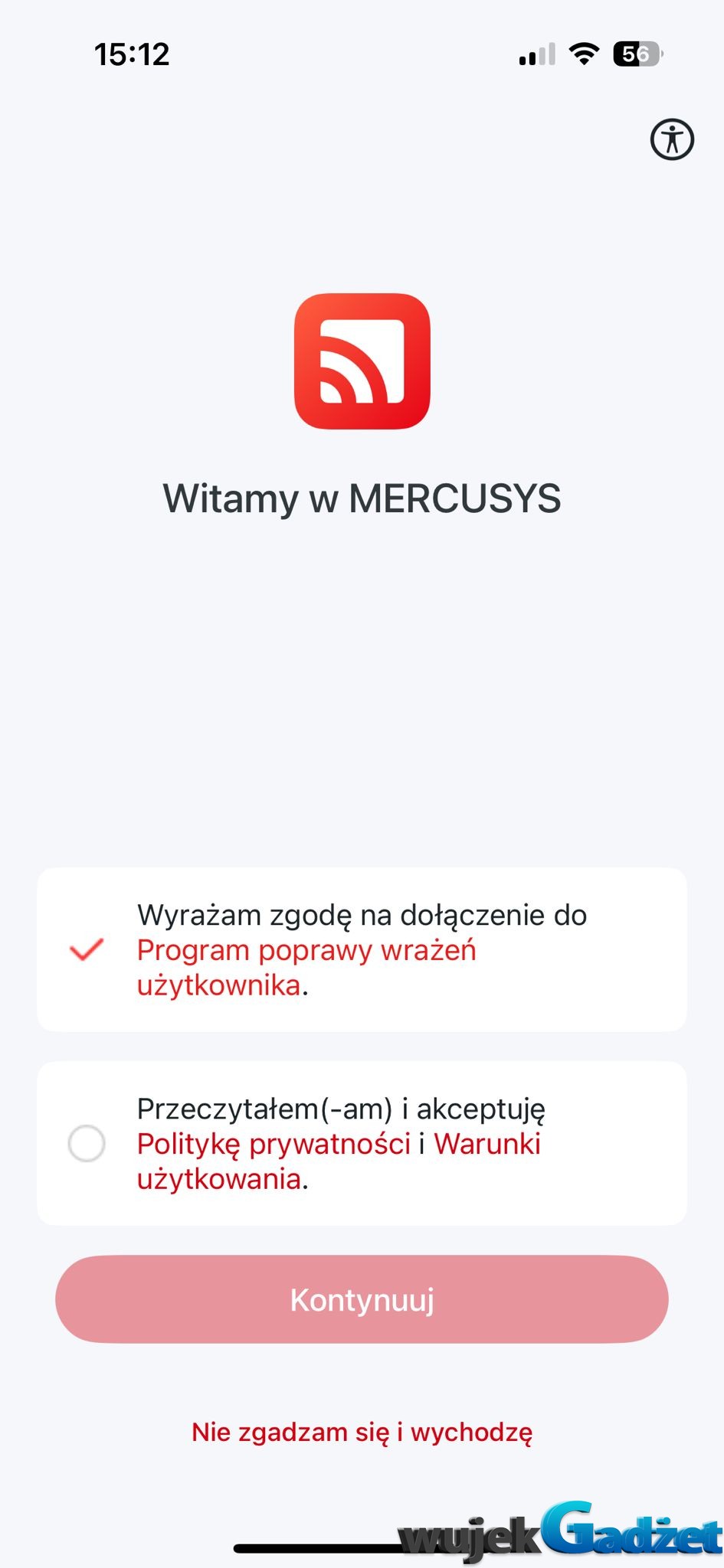Open the Program poprawy wrażeń użytkownika link
724x1568 pixels.
point(306,951)
